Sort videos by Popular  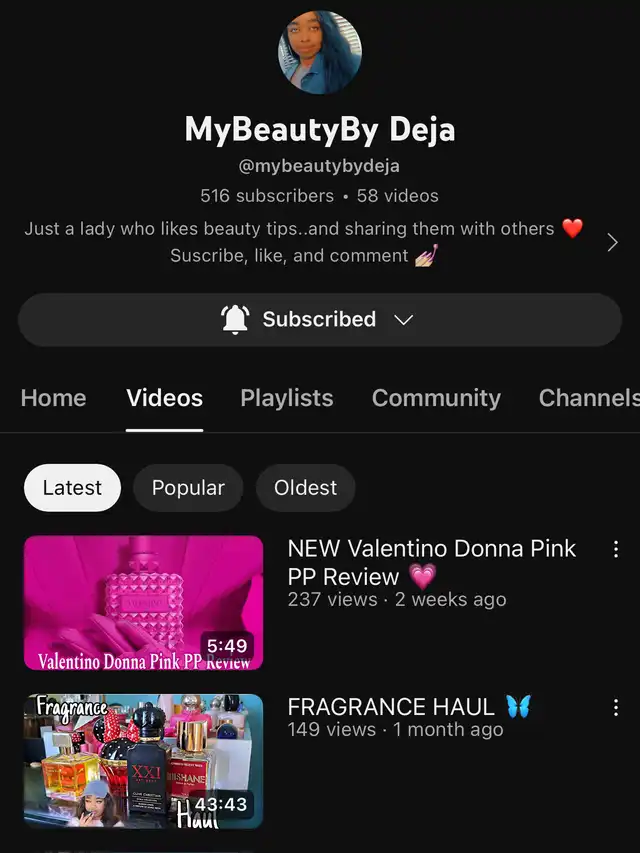(188, 488)
